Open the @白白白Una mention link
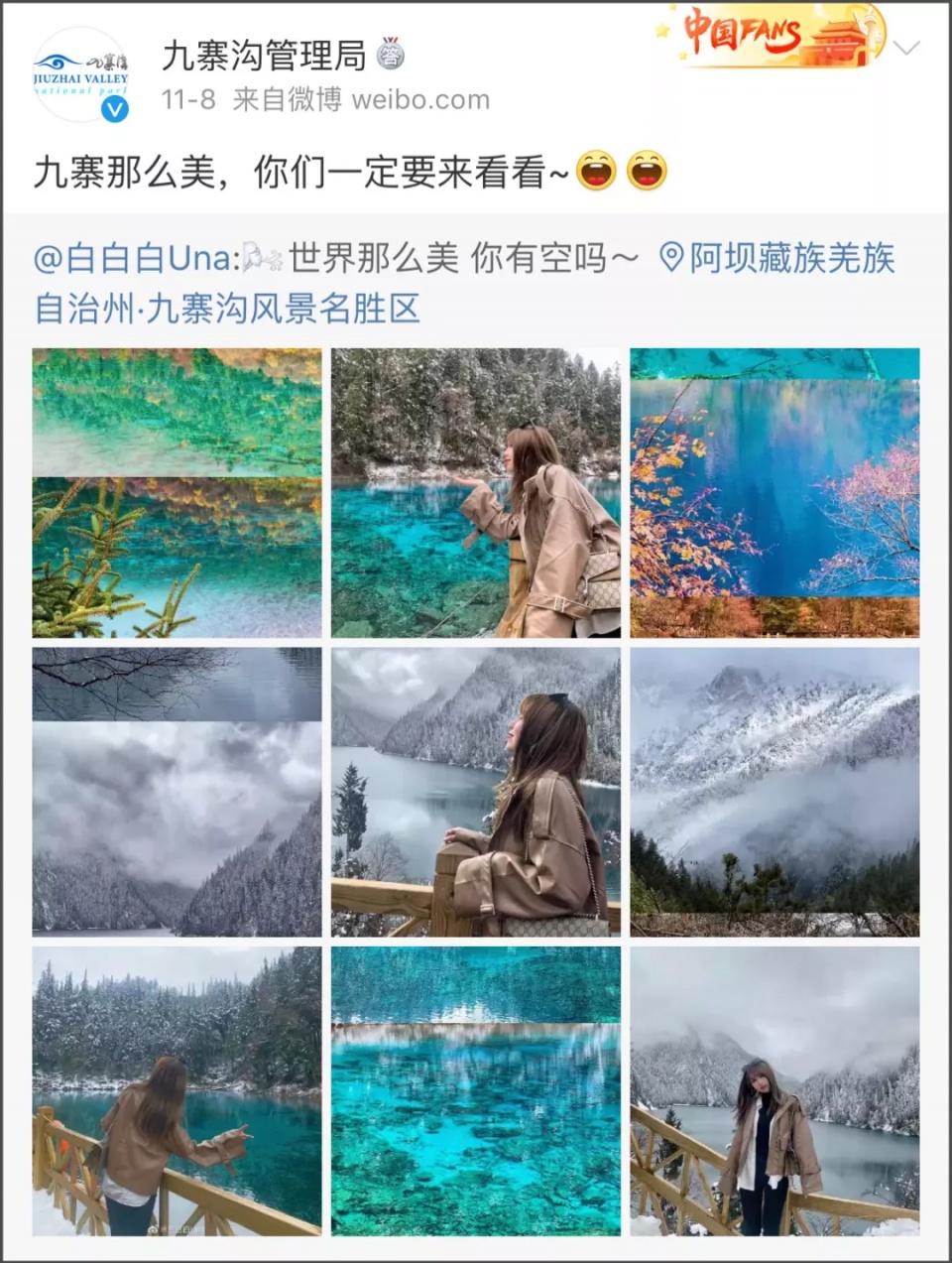The height and width of the screenshot is (1263, 952). click(x=136, y=259)
